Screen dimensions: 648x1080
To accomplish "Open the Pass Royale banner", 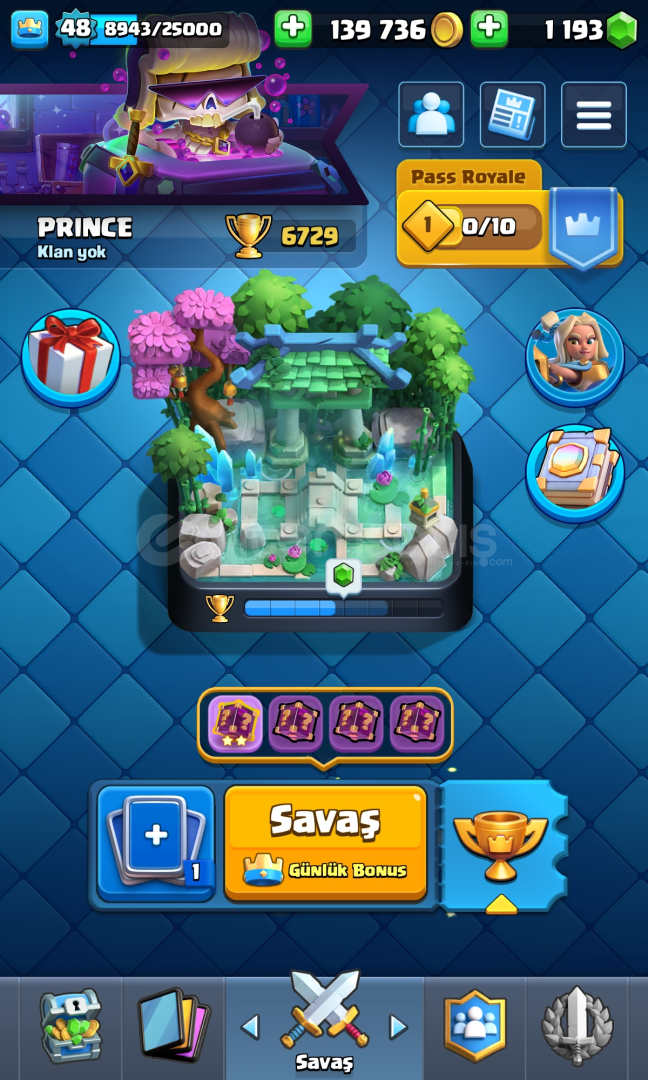I will tap(510, 216).
